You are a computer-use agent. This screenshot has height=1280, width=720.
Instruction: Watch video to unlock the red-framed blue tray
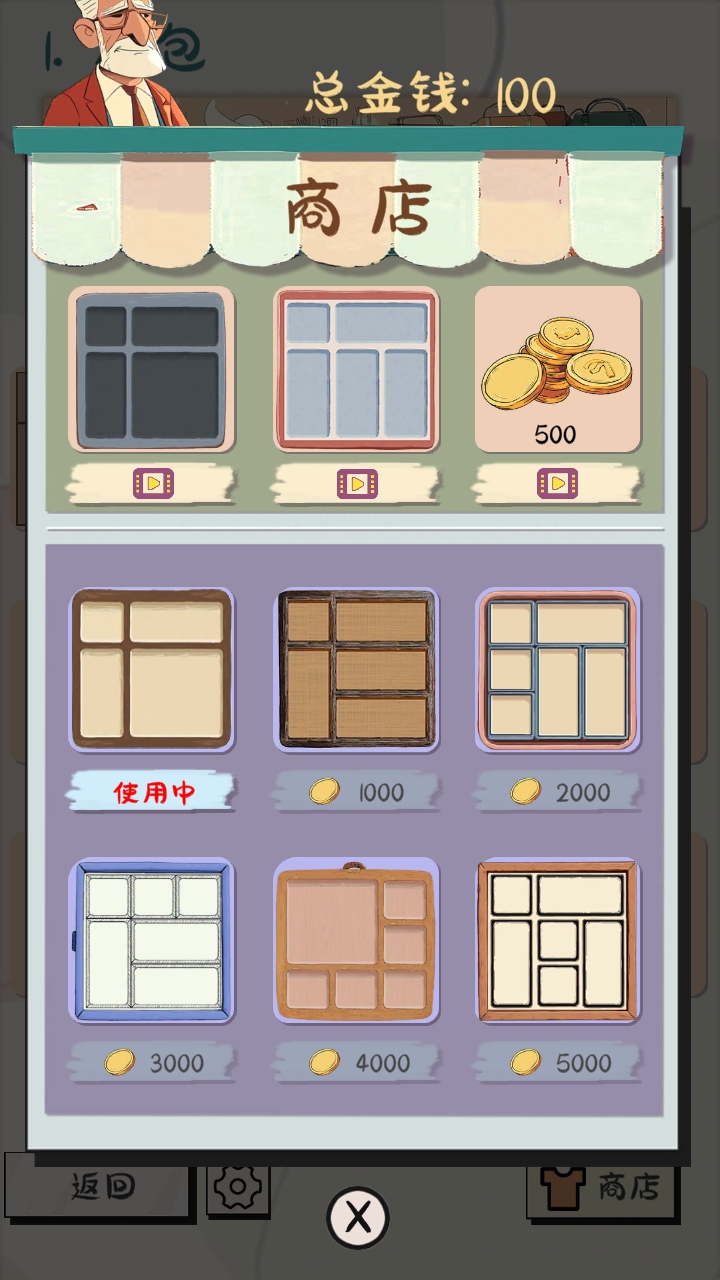356,484
